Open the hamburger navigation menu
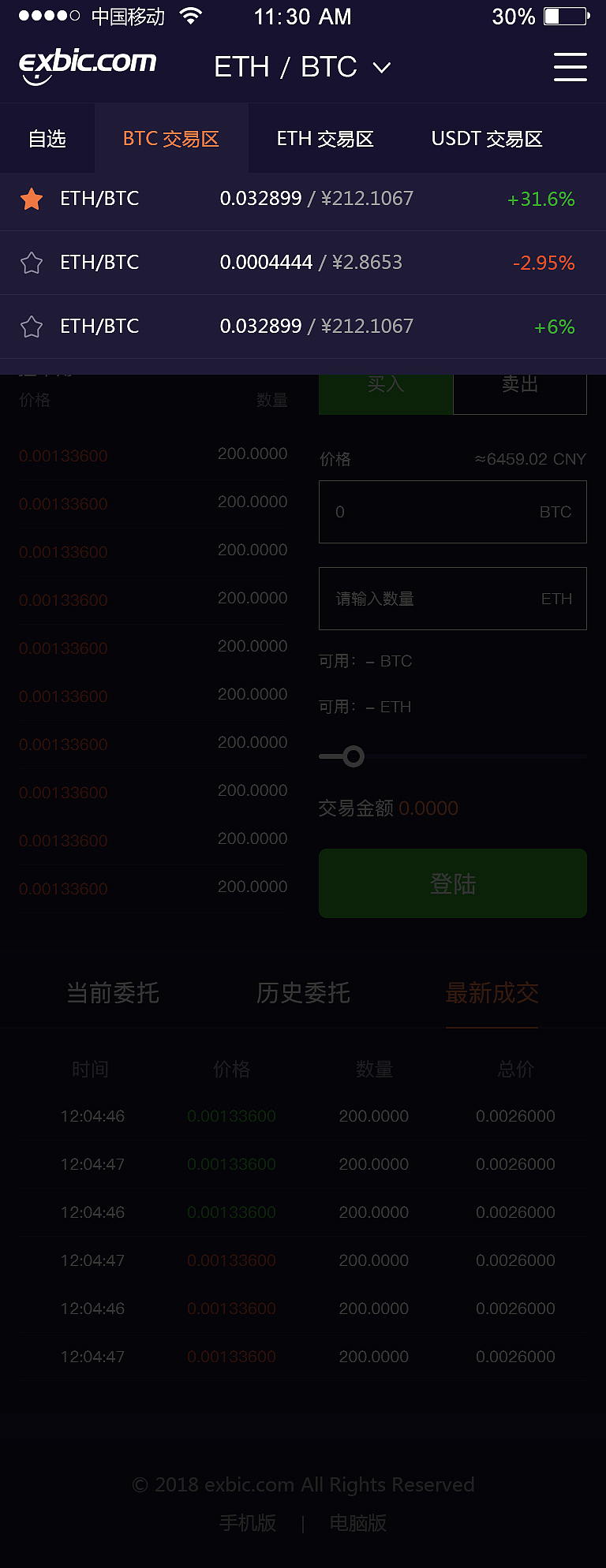This screenshot has height=1568, width=606. click(570, 68)
